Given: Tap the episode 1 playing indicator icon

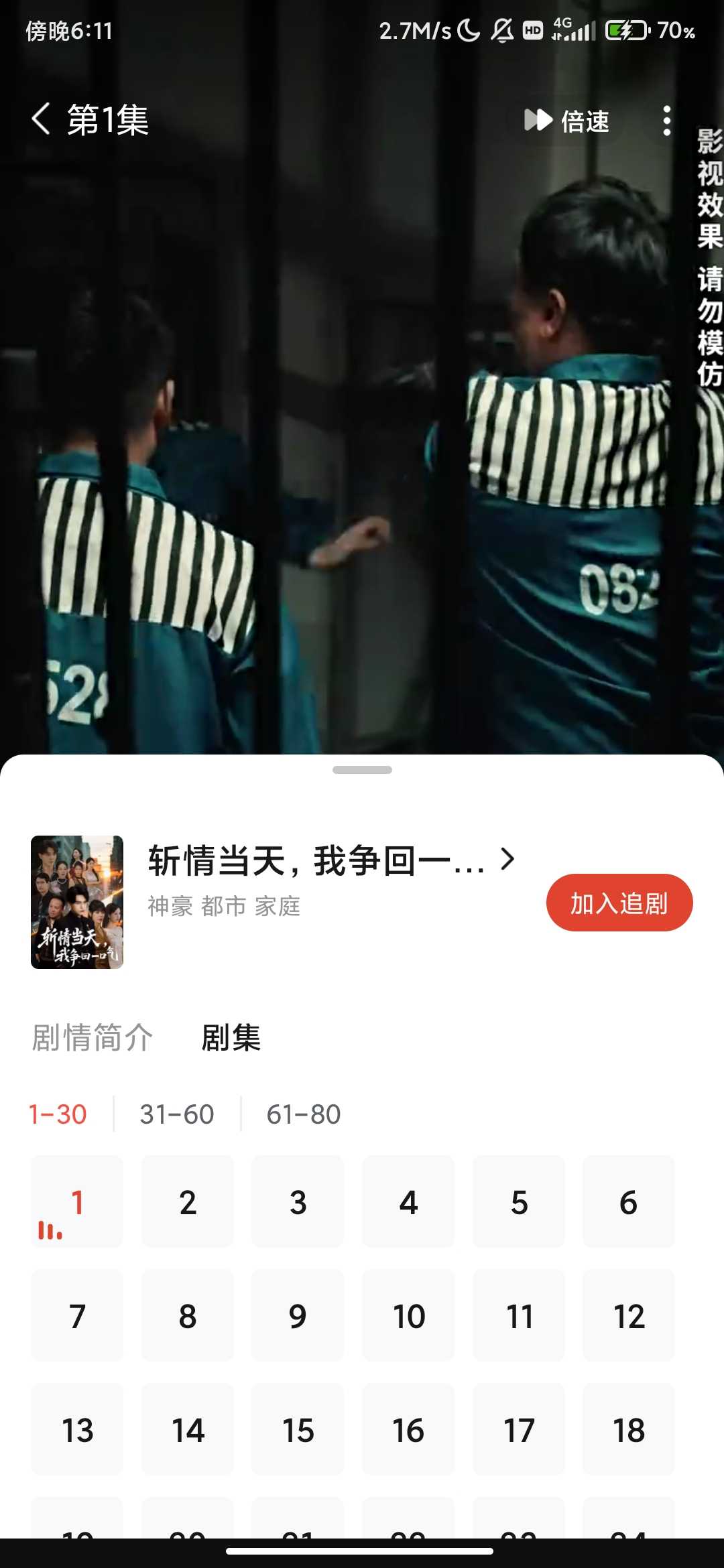Looking at the screenshot, I should tap(51, 1230).
